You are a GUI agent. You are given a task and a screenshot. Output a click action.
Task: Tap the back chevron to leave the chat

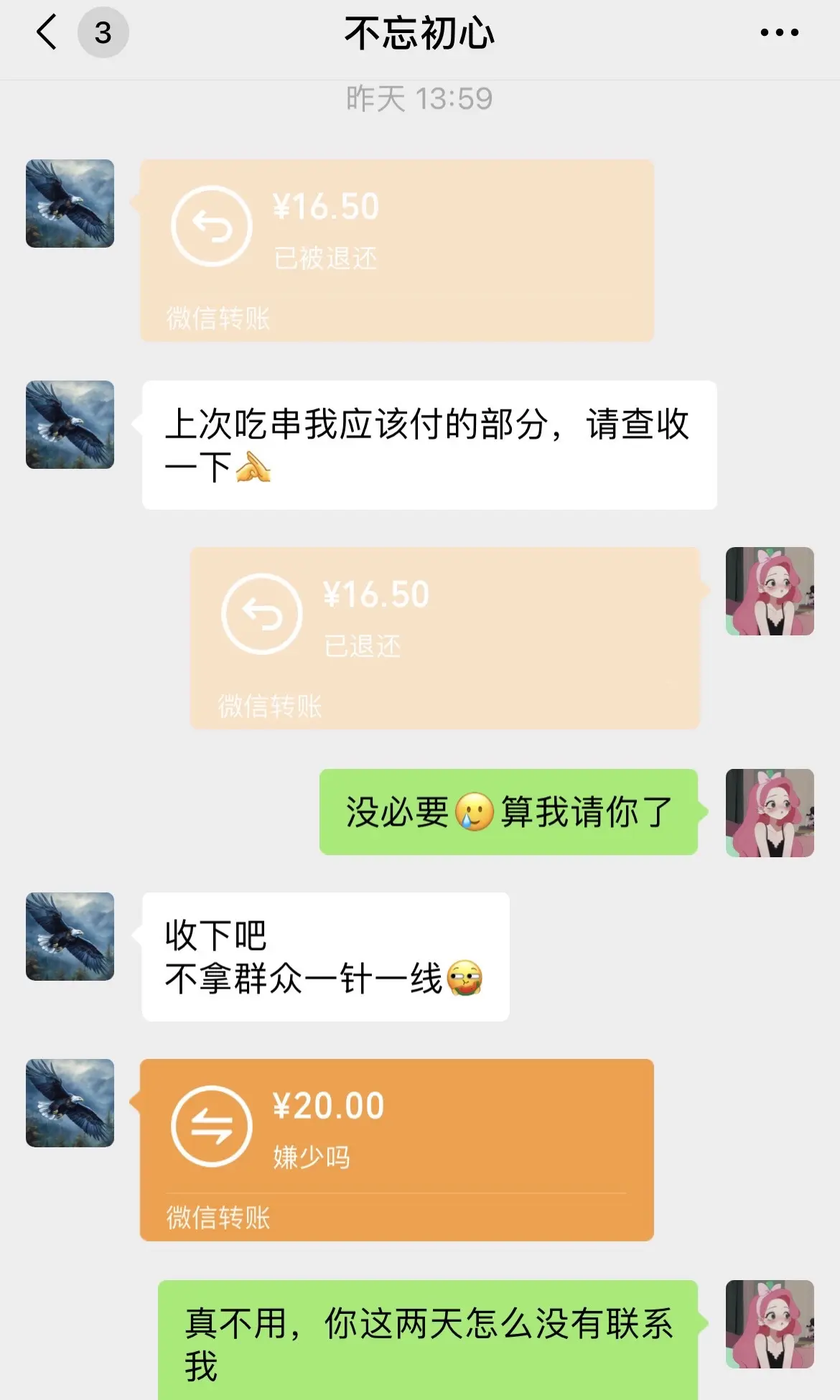click(47, 32)
